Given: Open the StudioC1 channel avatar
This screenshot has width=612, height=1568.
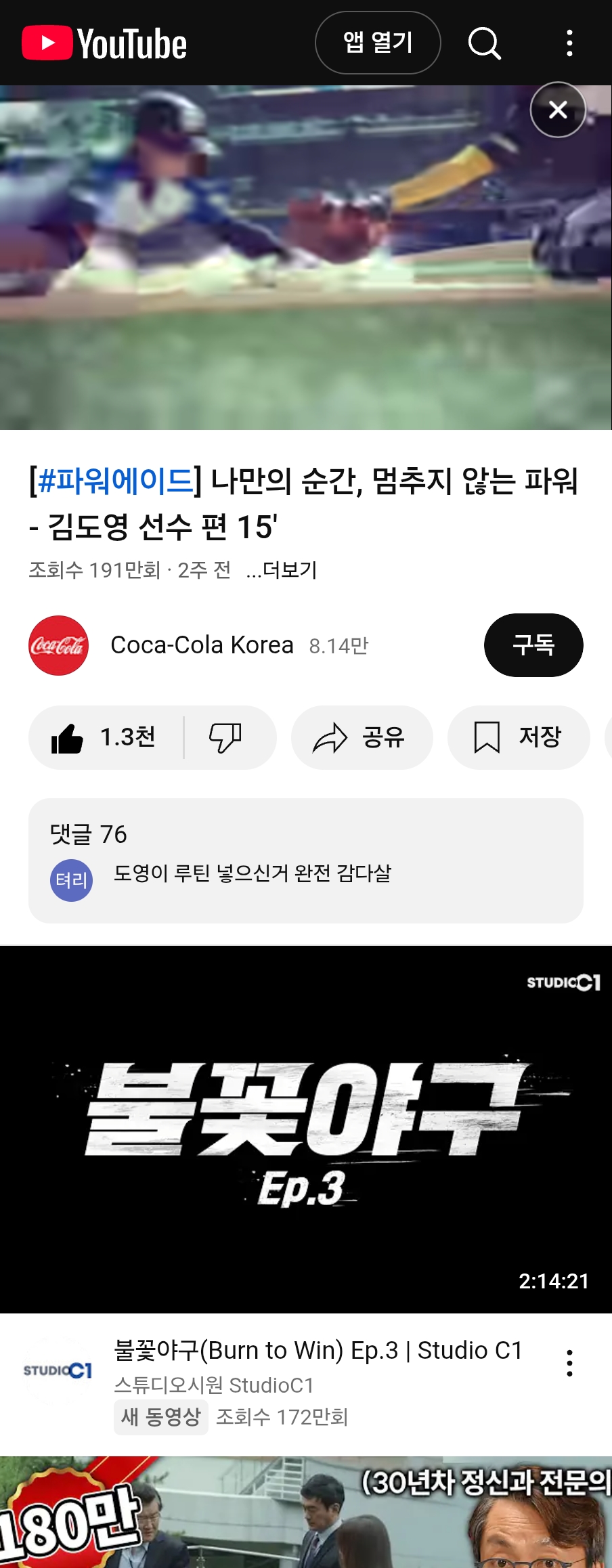Looking at the screenshot, I should pyautogui.click(x=58, y=1370).
